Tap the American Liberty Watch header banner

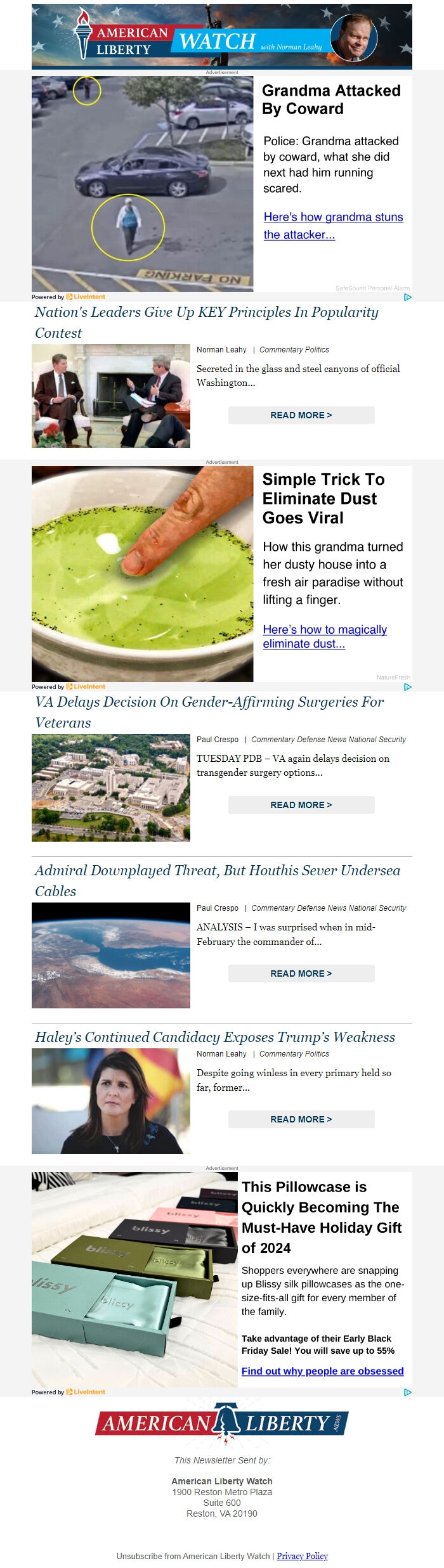tap(222, 36)
